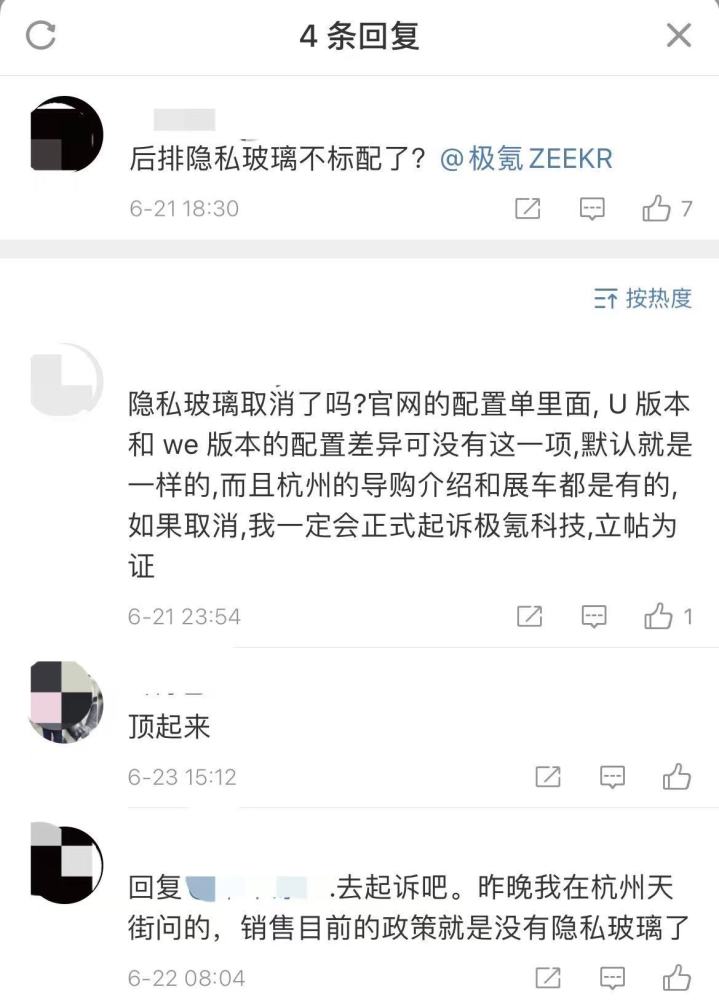Like the 6-22 08:04 reply
Screen dimensions: 719x1000
pyautogui.click(x=677, y=977)
